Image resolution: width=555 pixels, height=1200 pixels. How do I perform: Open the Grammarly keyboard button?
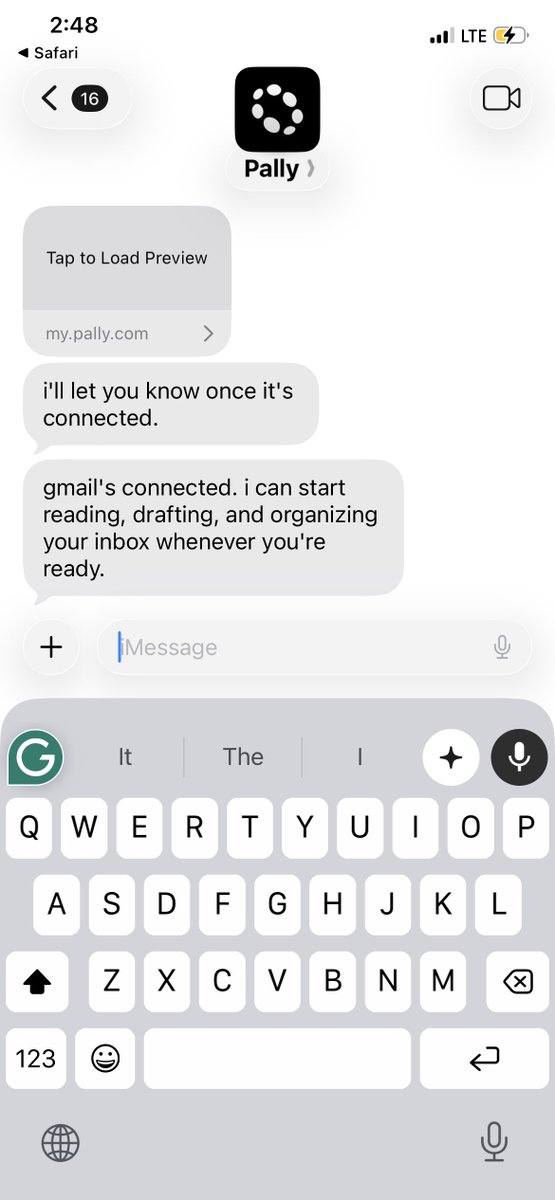pyautogui.click(x=36, y=757)
